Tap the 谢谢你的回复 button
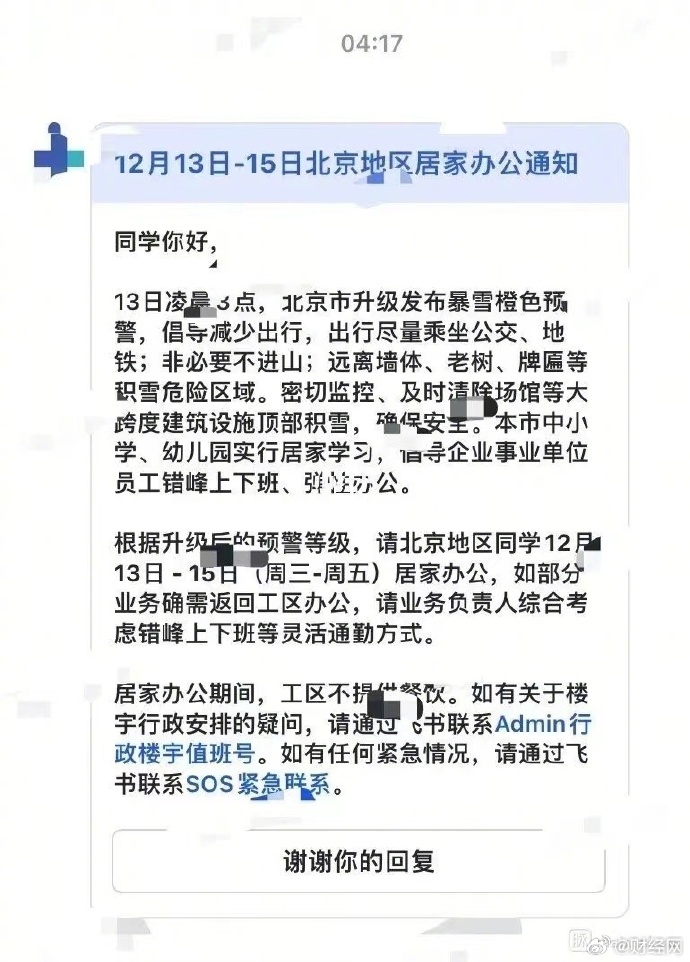This screenshot has width=690, height=962. tap(358, 860)
